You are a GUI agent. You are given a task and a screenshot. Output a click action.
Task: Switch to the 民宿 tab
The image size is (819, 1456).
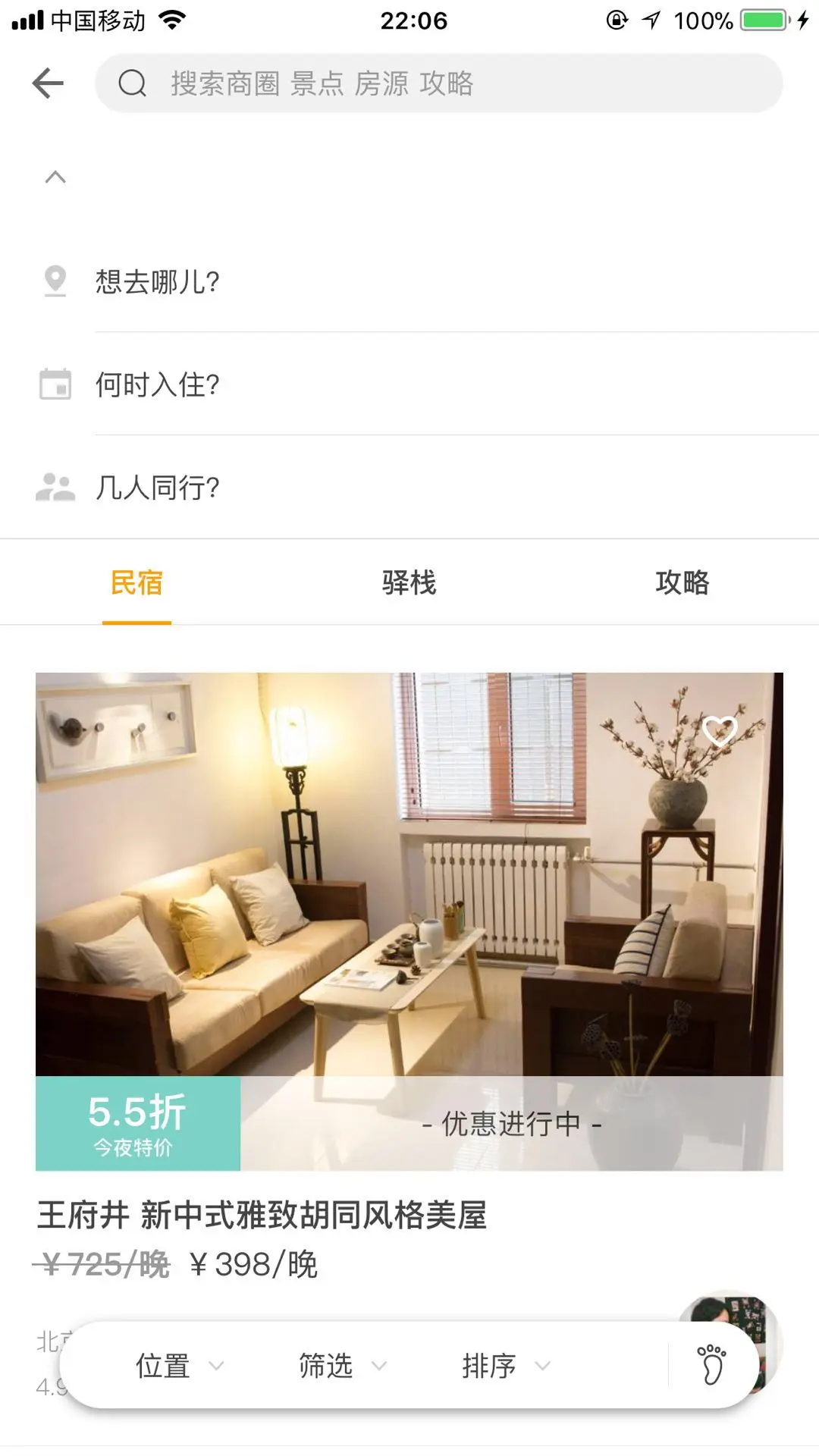click(x=136, y=582)
